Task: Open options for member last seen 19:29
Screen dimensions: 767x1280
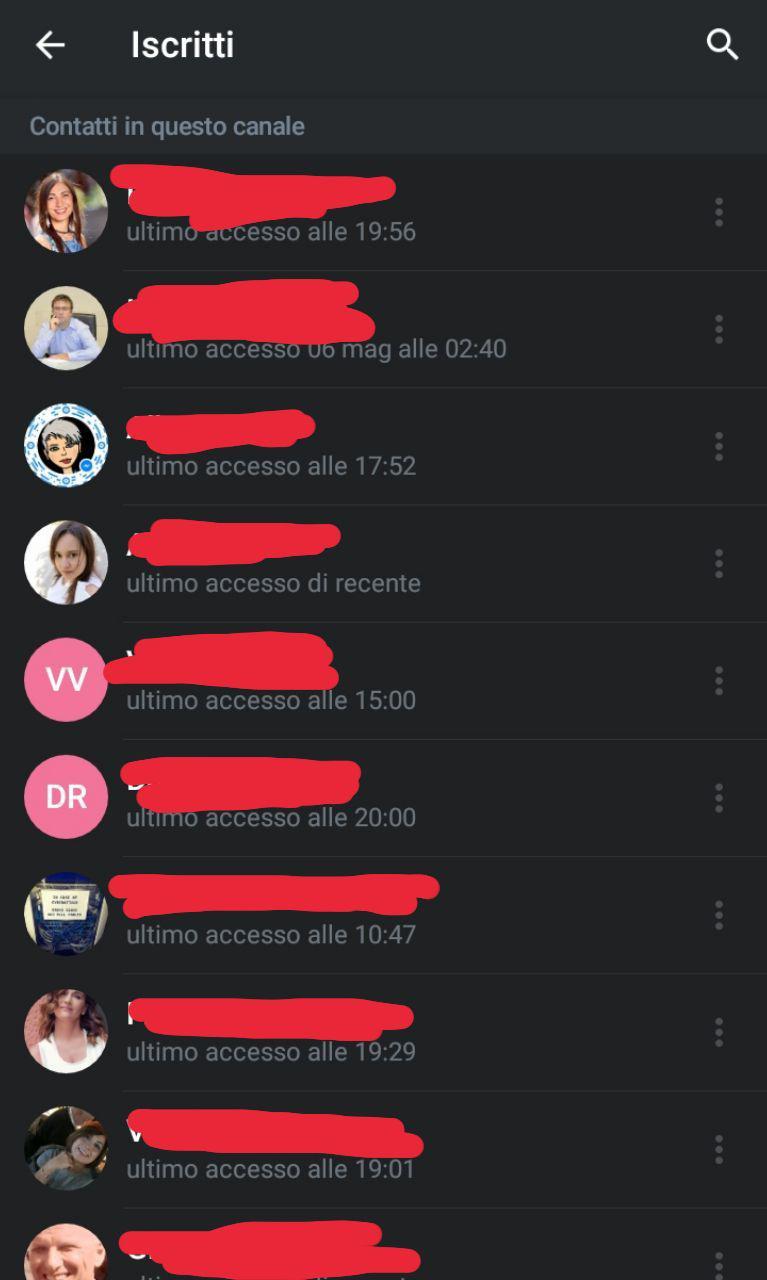Action: point(718,1031)
